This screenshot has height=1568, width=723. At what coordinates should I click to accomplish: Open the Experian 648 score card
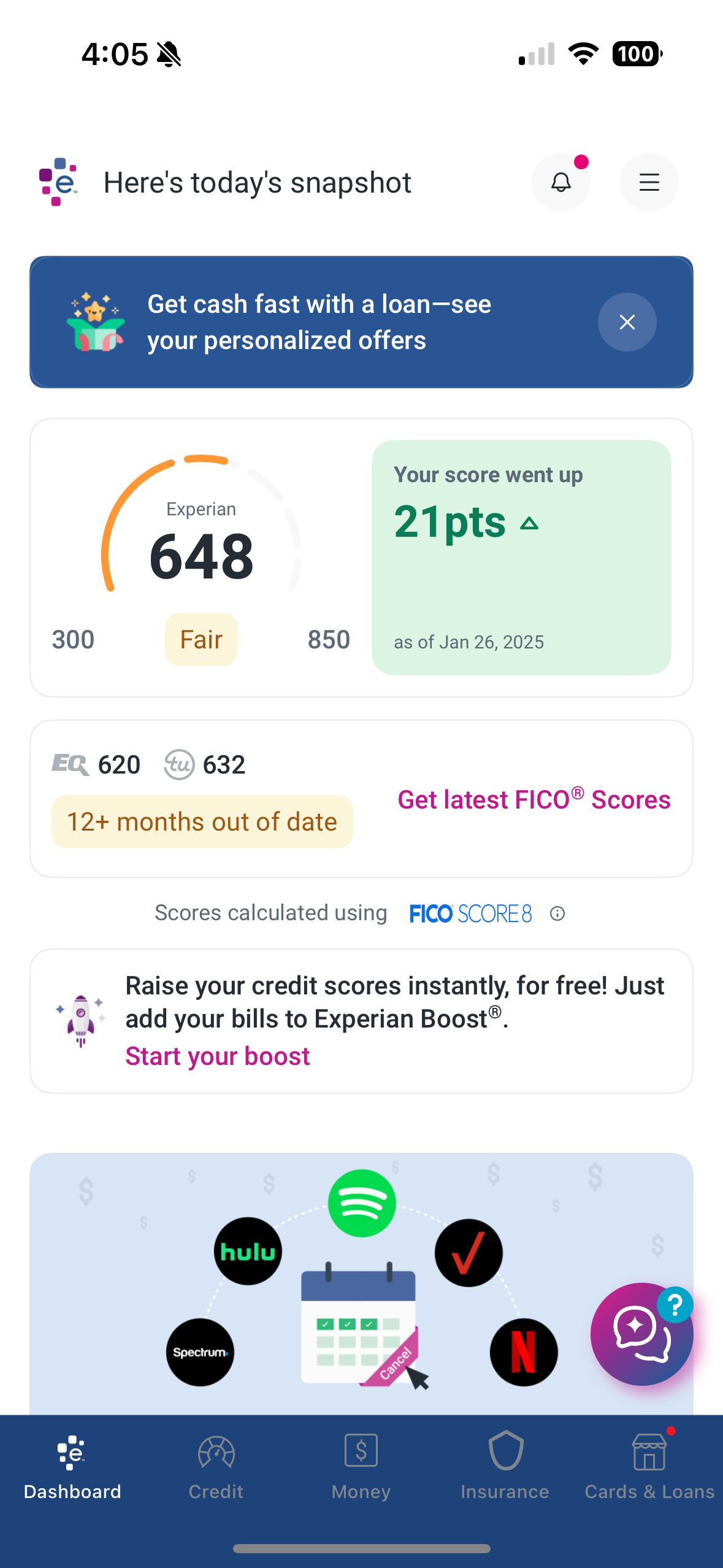(x=201, y=557)
